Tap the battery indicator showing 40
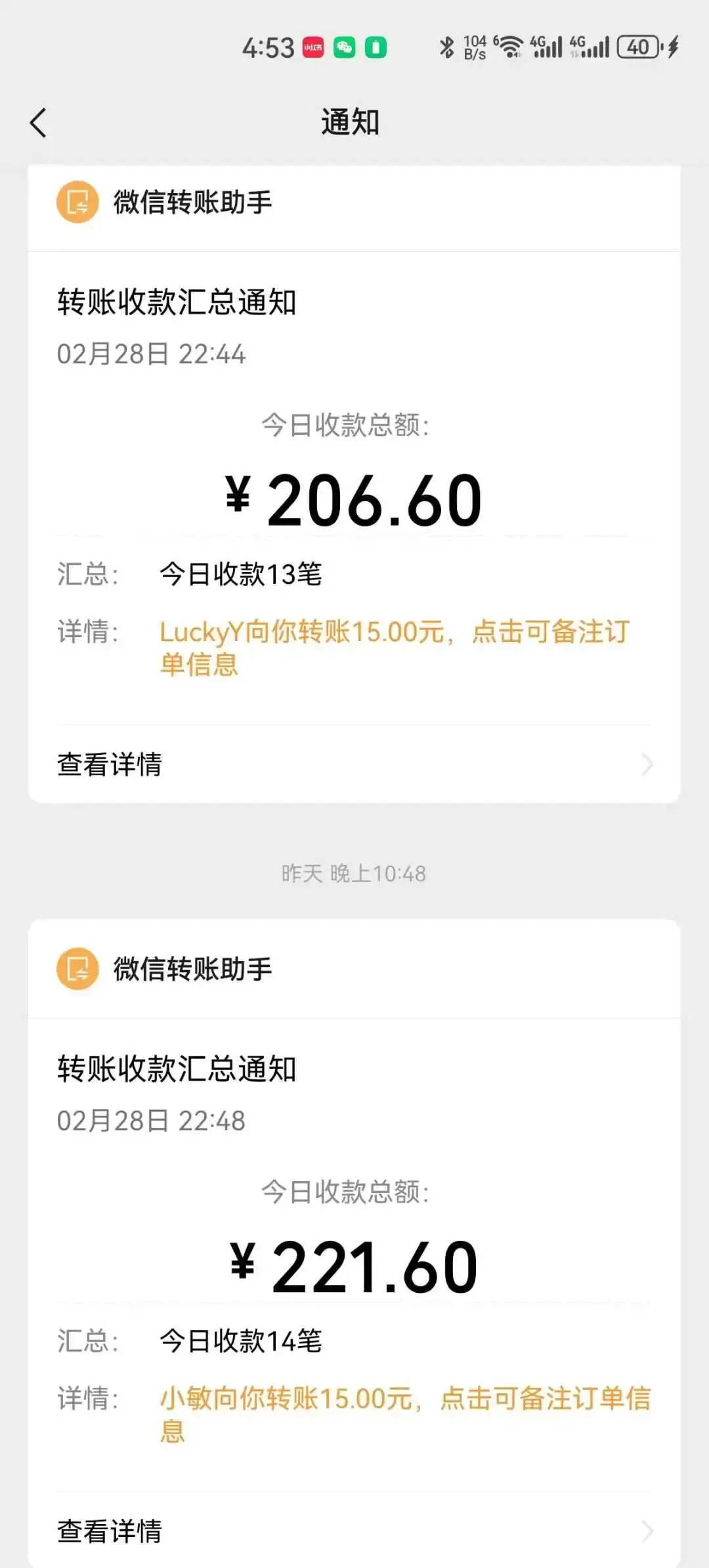This screenshot has width=709, height=1568. tap(635, 47)
